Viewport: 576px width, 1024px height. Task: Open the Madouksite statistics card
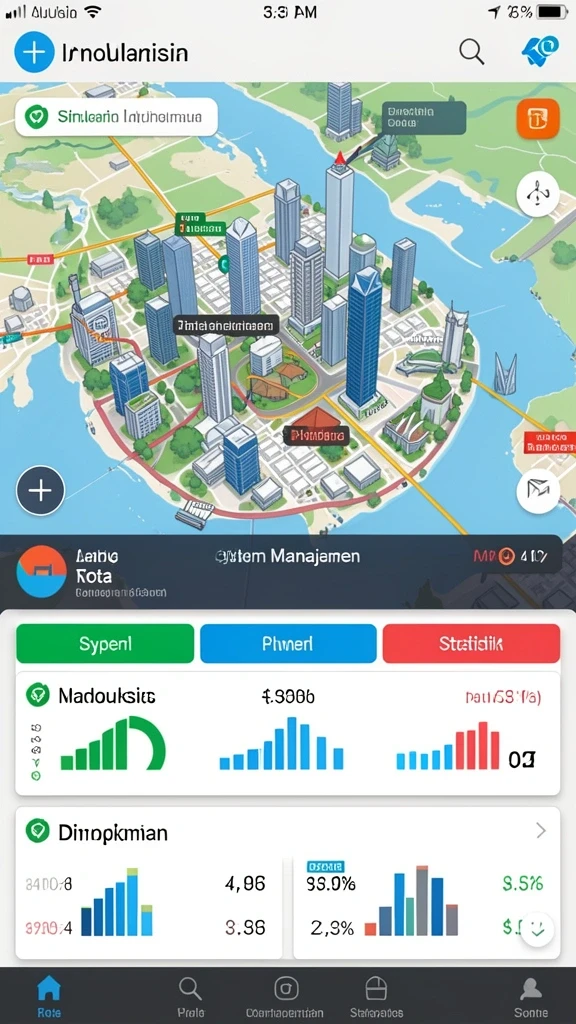coord(288,733)
